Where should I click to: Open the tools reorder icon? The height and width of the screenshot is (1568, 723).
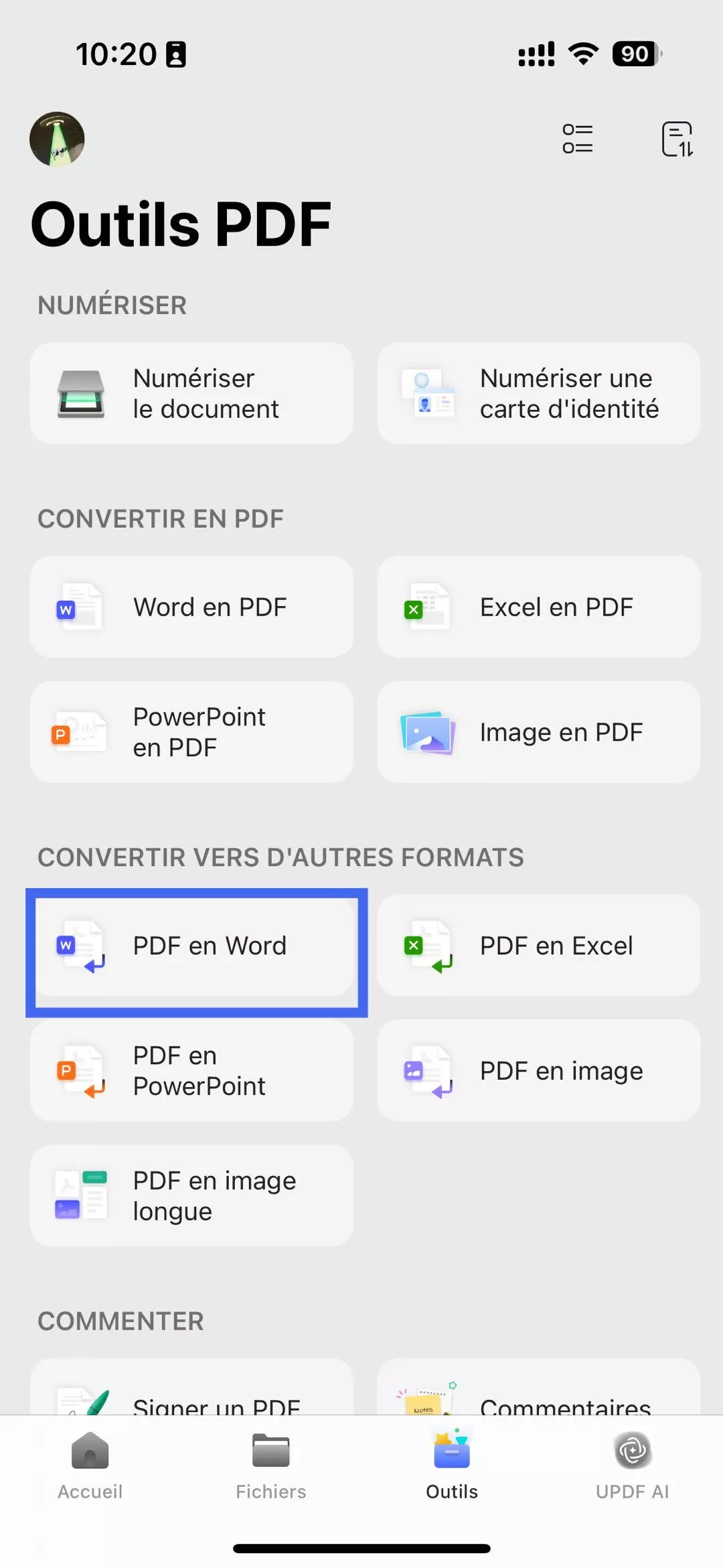pos(677,139)
